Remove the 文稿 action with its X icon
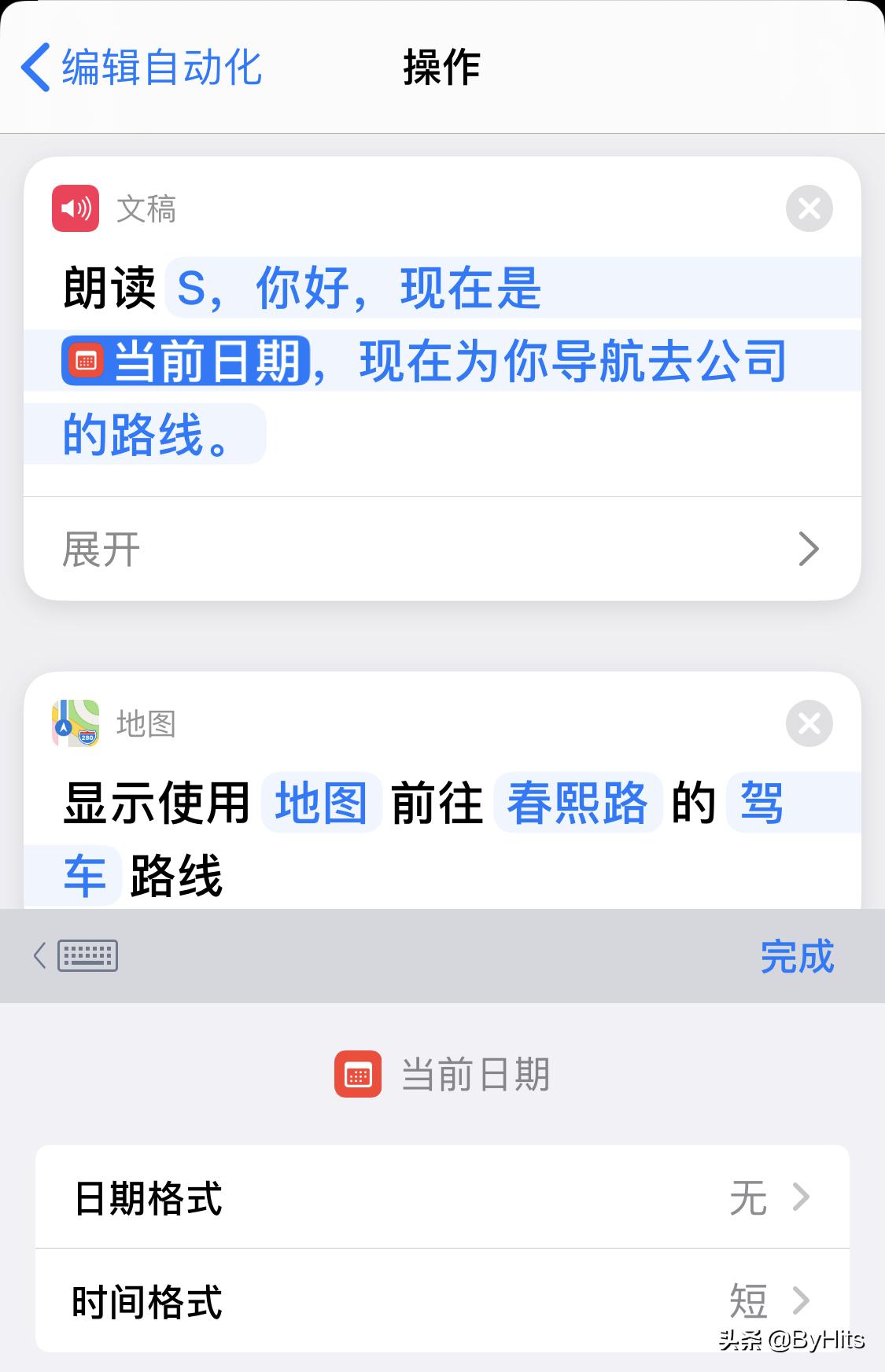The image size is (885, 1372). pyautogui.click(x=809, y=208)
